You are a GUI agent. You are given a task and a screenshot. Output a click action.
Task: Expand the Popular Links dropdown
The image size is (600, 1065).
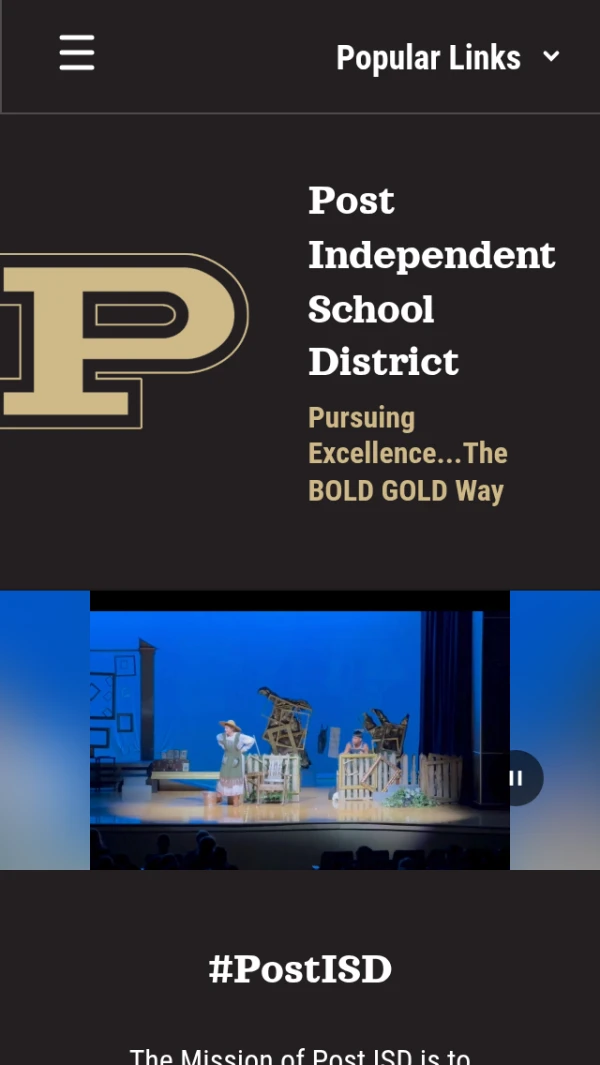[447, 58]
